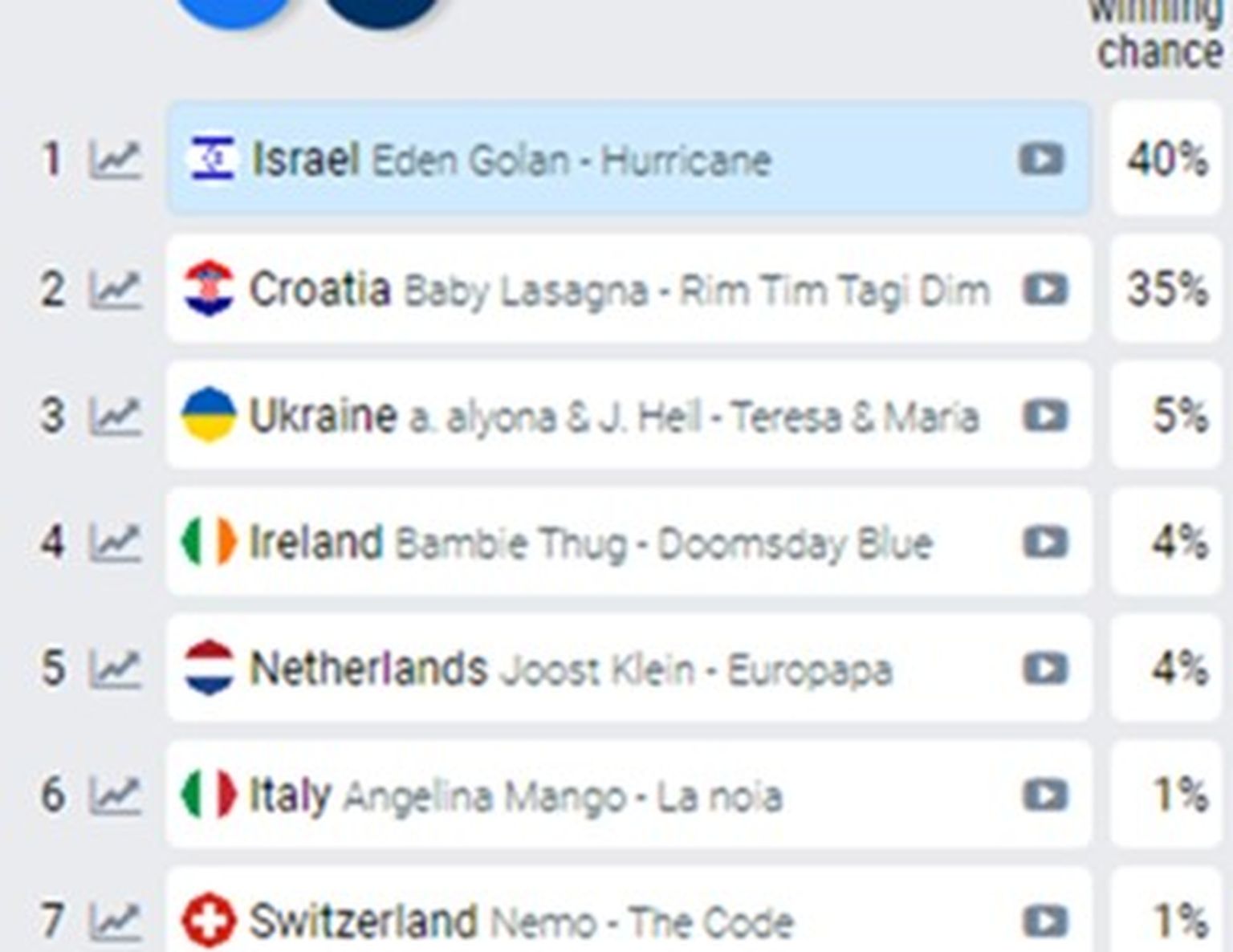Play the video for Italy's La noia
This screenshot has width=1233, height=952.
(x=1044, y=795)
